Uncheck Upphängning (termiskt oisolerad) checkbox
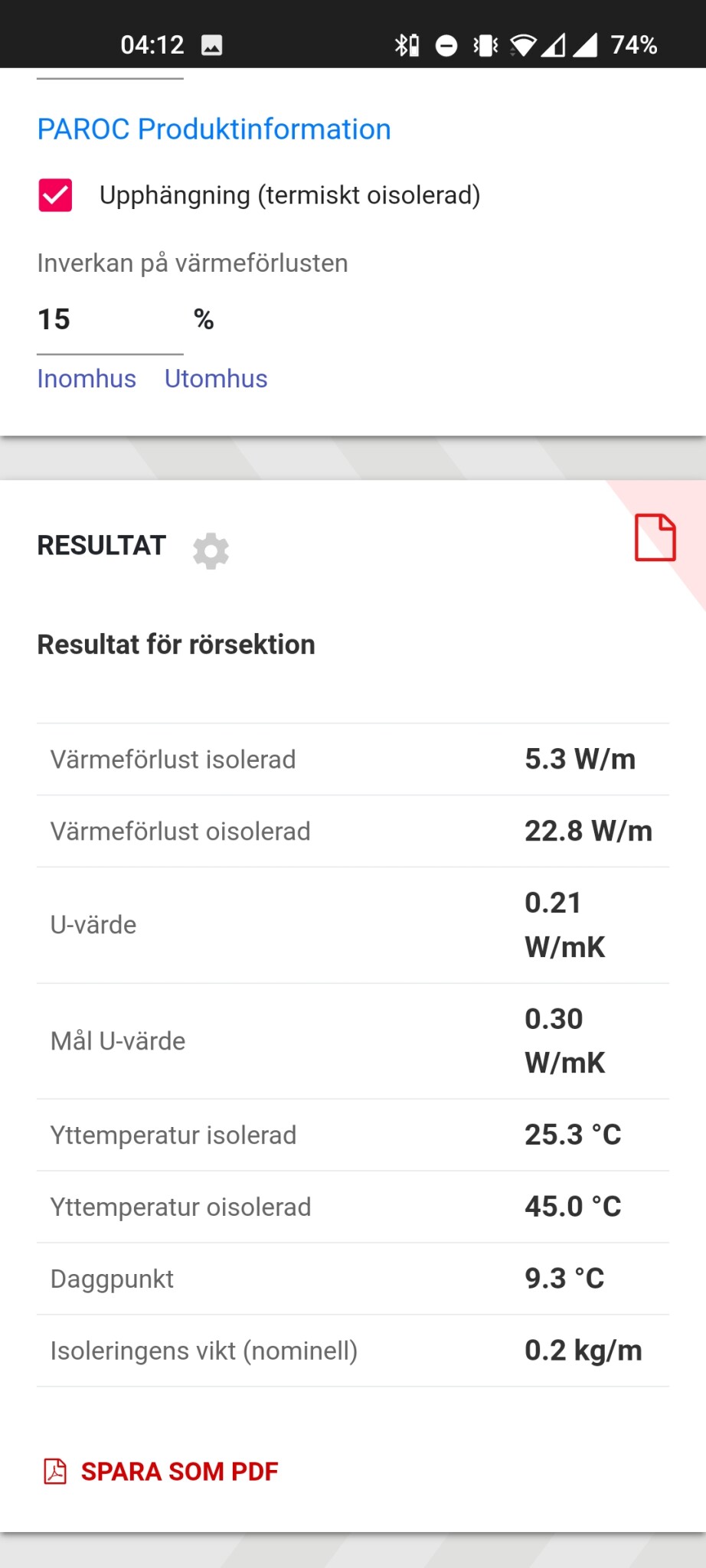This screenshot has width=706, height=1568. (x=56, y=195)
